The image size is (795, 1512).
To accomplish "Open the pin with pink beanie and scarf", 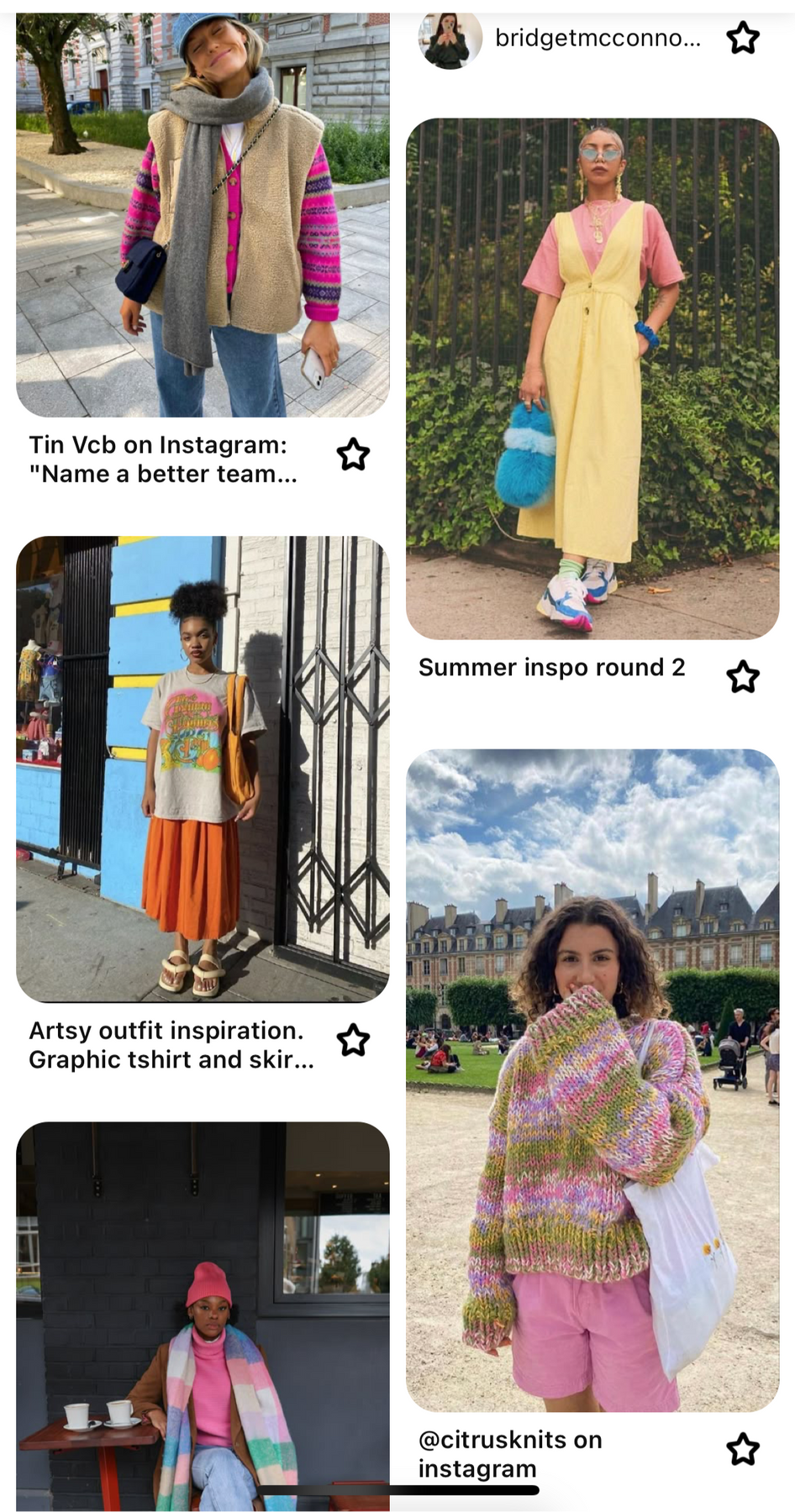I will 203,1316.
